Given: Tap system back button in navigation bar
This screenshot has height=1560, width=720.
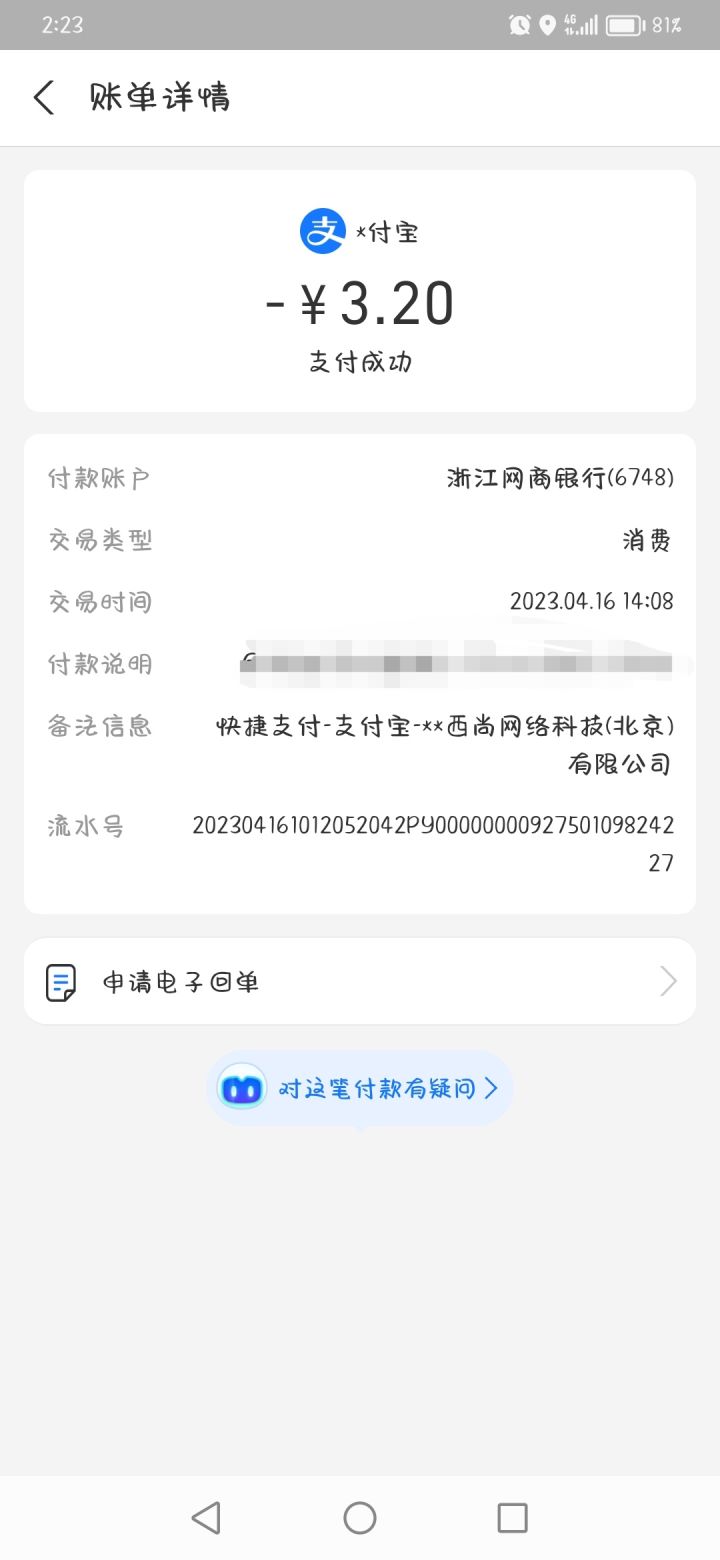Looking at the screenshot, I should pyautogui.click(x=206, y=1518).
